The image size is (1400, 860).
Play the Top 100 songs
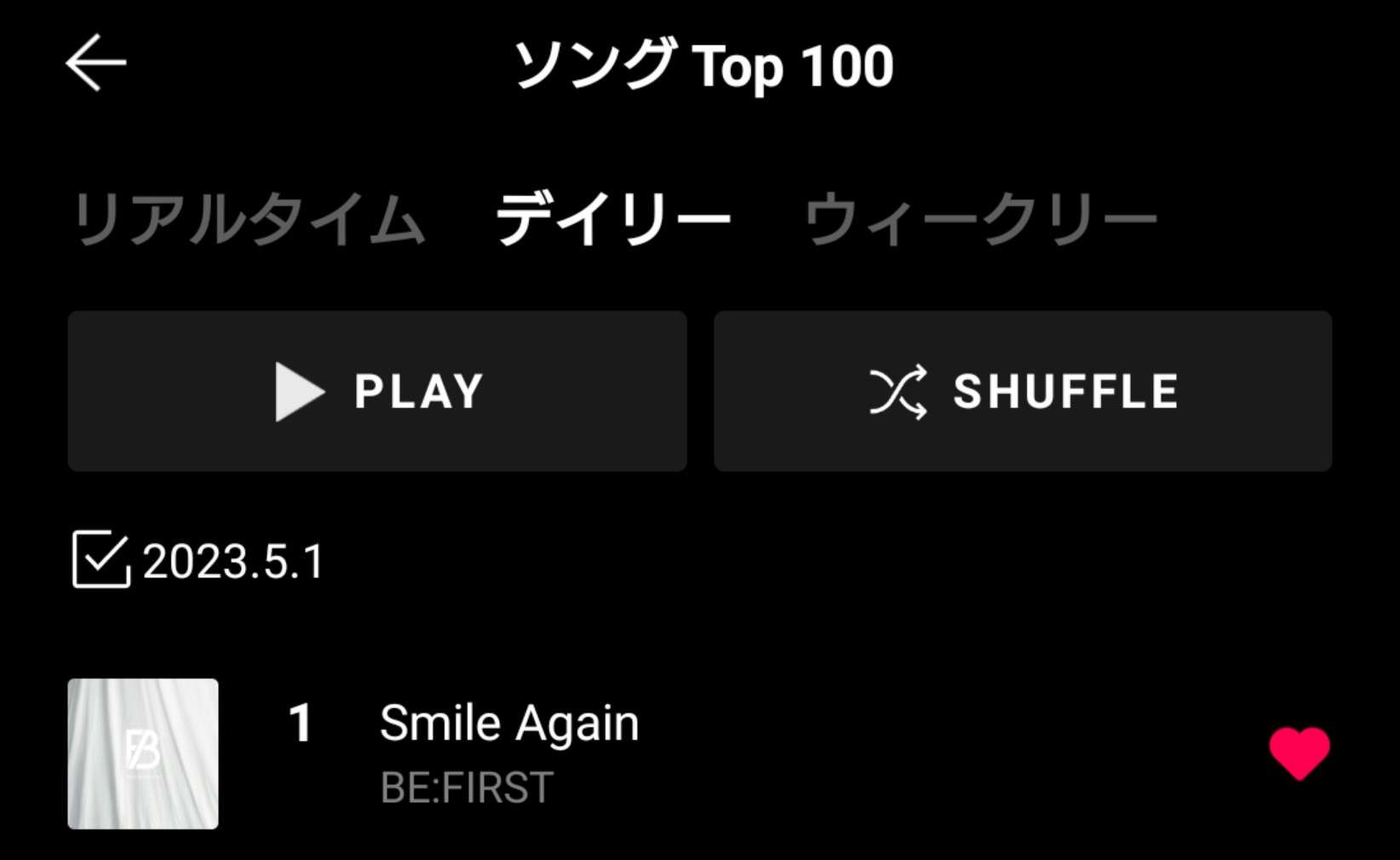(x=377, y=391)
